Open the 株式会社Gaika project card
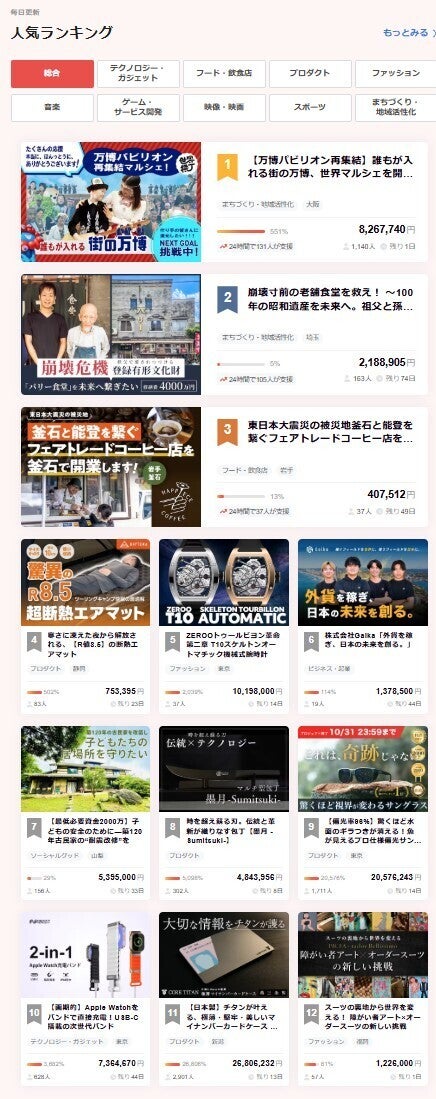The width and height of the screenshot is (436, 1099). (362, 617)
